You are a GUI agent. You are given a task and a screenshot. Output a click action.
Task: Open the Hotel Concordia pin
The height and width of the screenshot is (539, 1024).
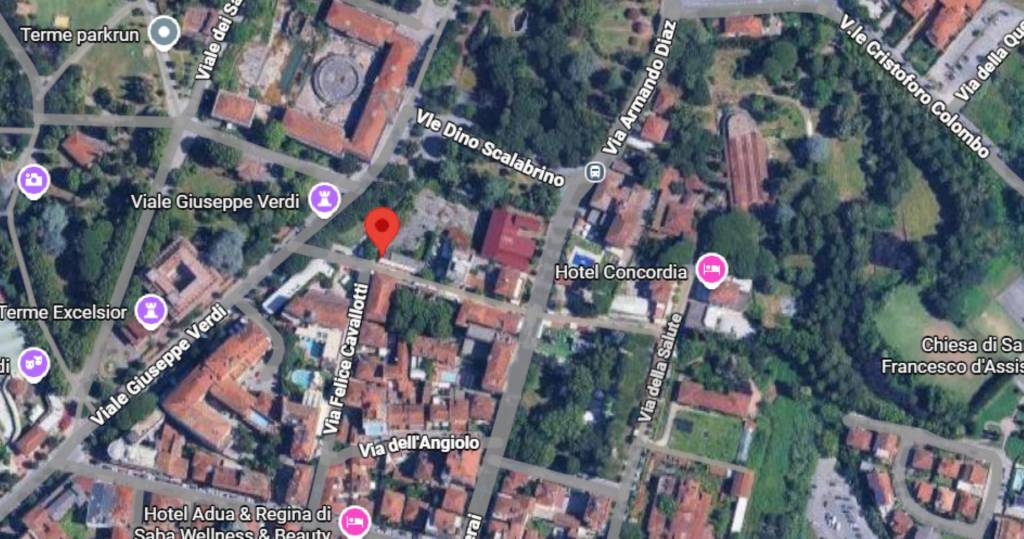click(712, 269)
